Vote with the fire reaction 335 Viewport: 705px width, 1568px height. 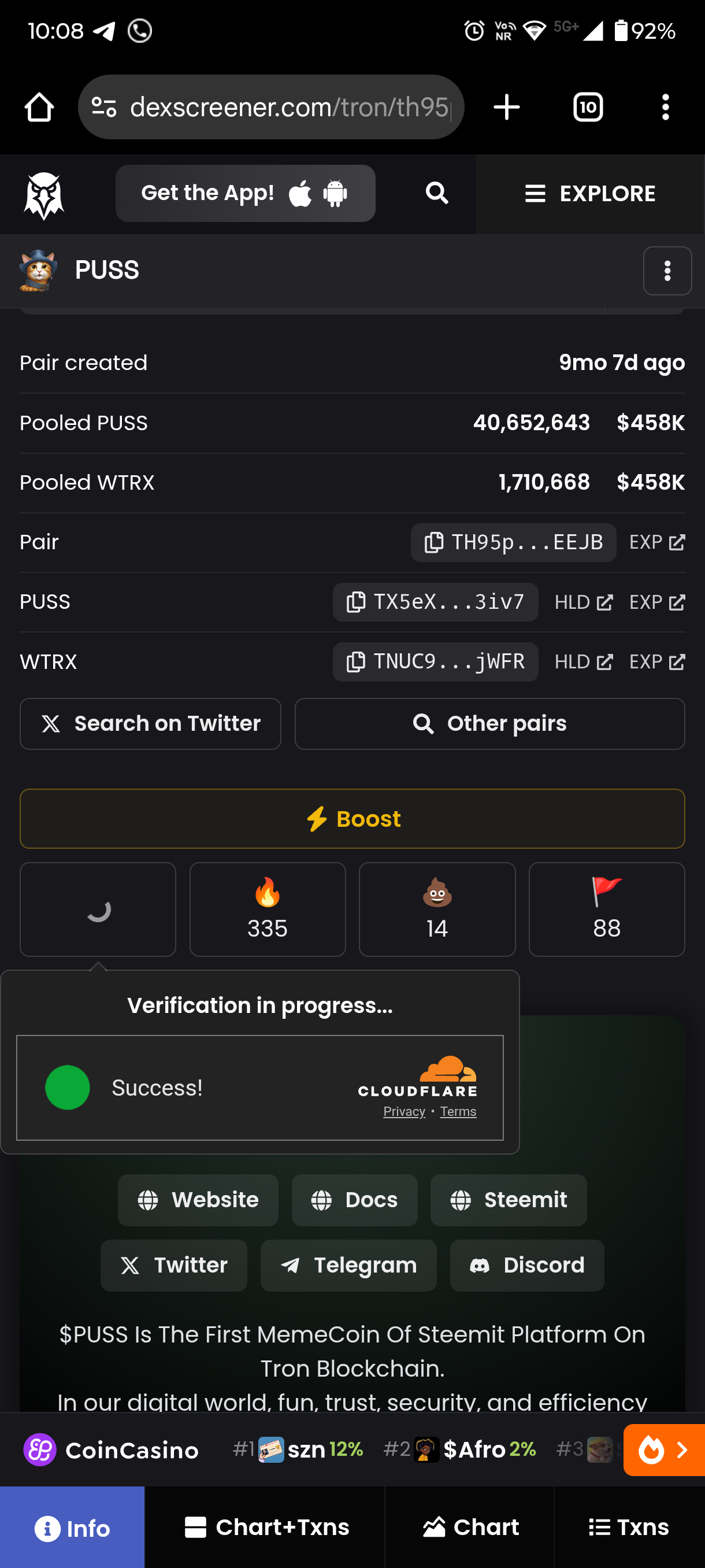pos(267,909)
